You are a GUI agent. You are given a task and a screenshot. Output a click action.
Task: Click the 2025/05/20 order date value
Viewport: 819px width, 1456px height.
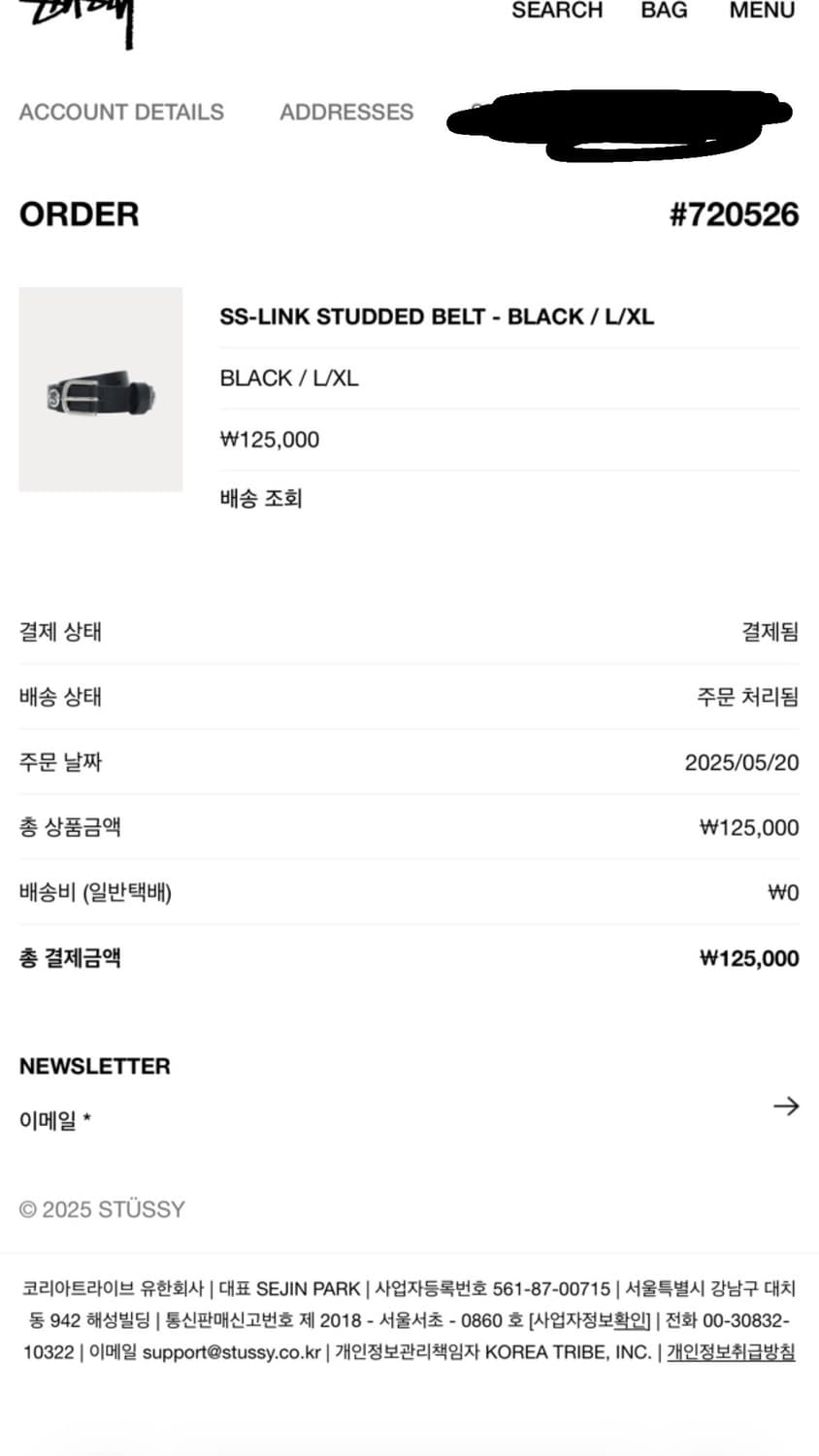pos(740,762)
